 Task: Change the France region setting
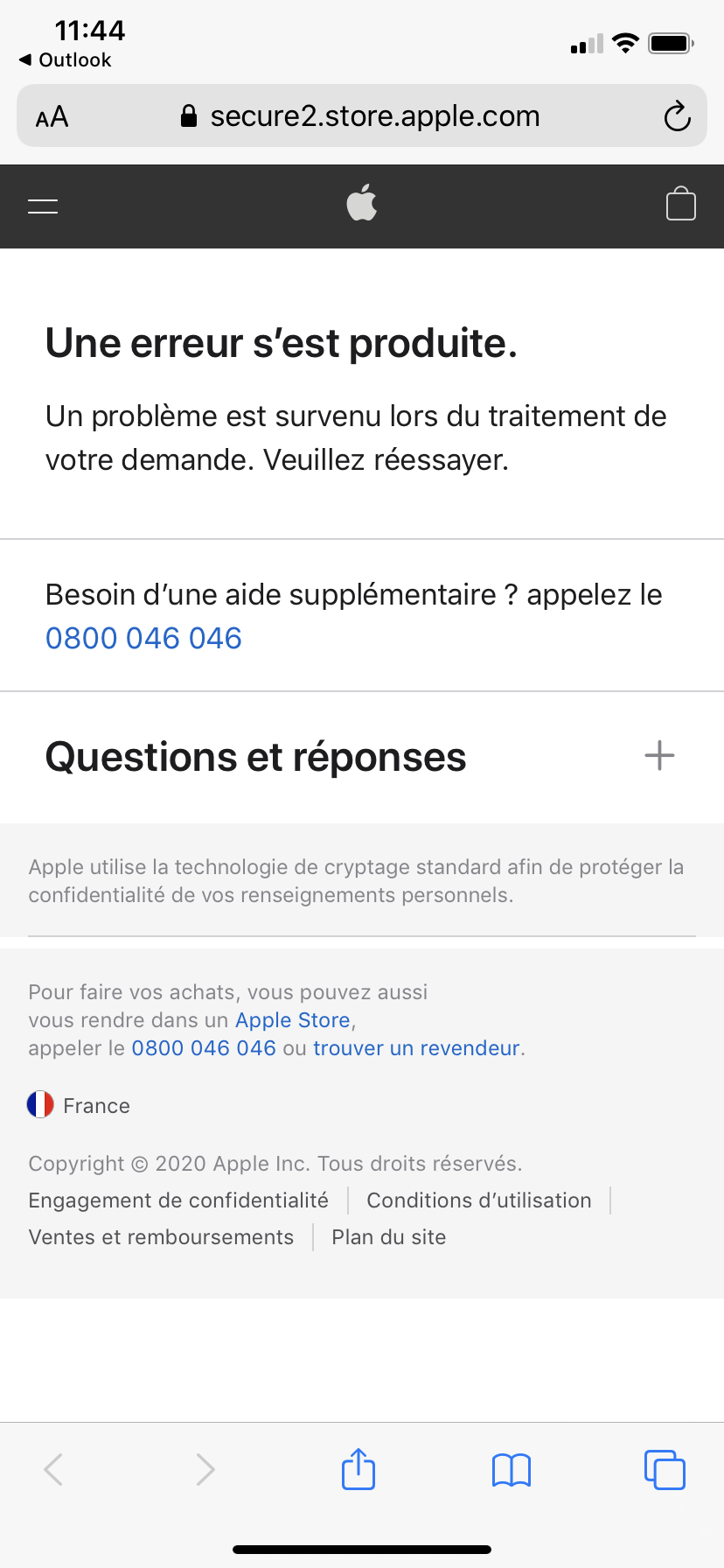coord(80,1105)
